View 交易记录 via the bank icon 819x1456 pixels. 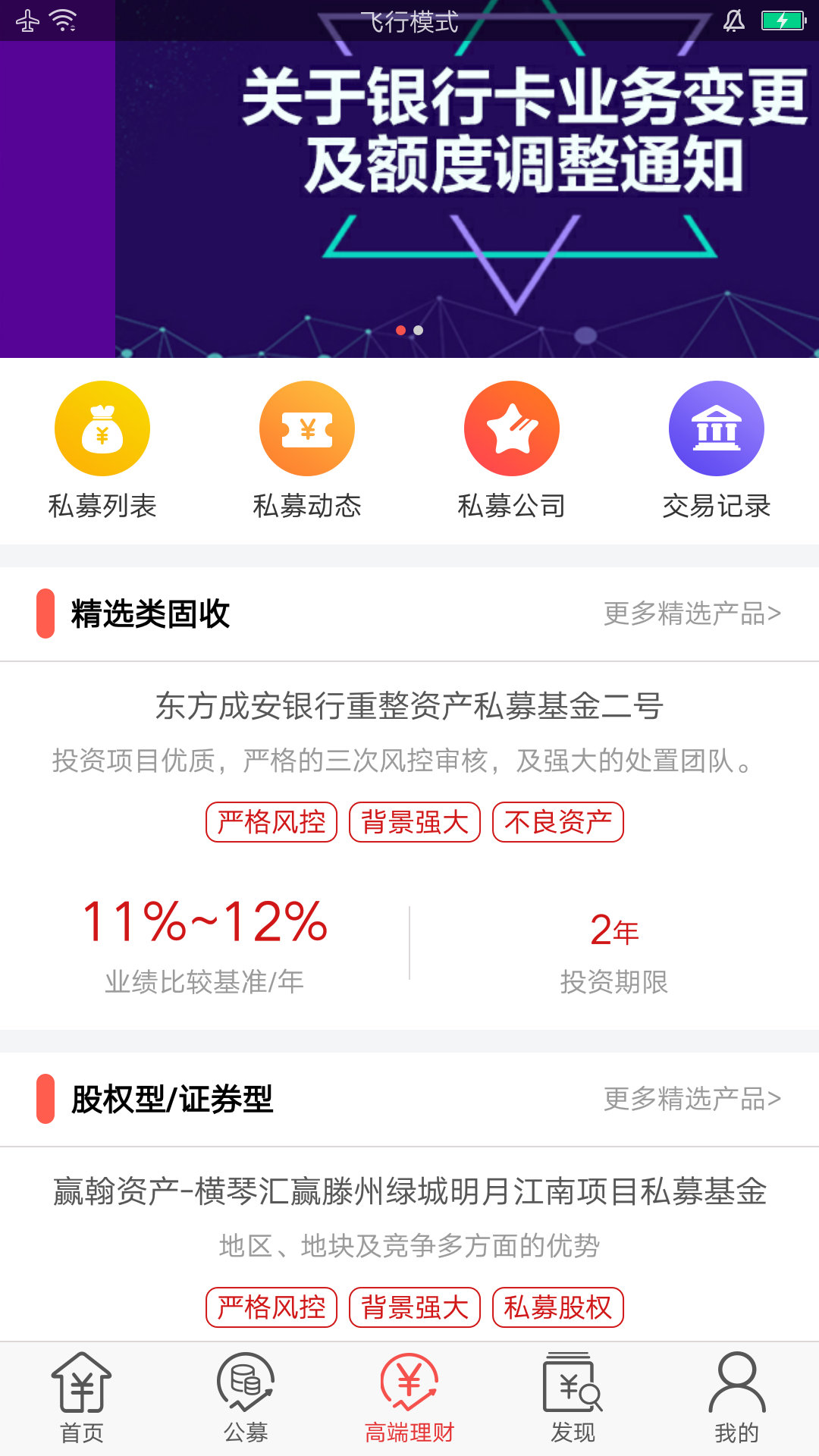pos(717,428)
